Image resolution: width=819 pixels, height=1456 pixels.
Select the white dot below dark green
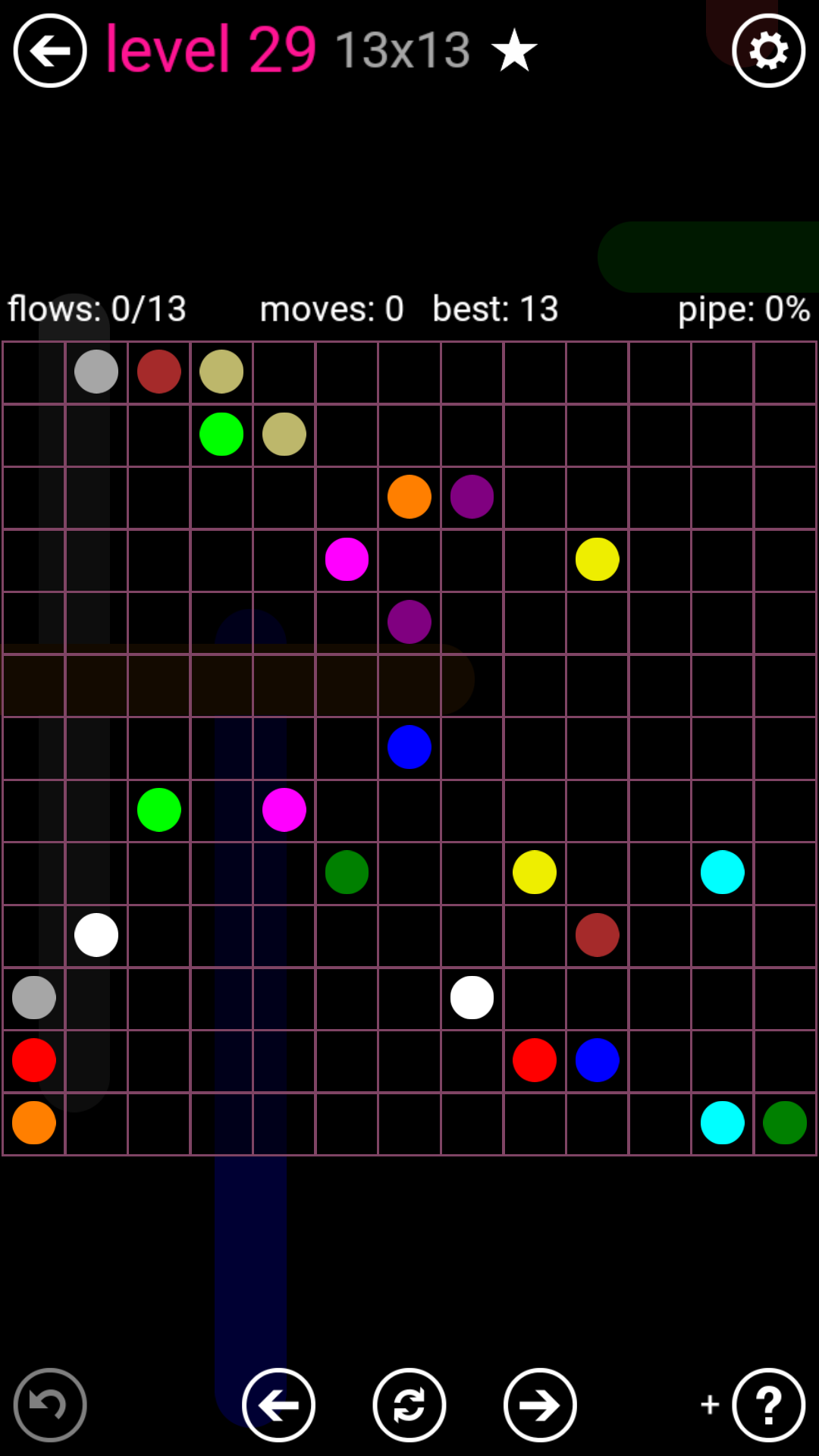click(472, 997)
